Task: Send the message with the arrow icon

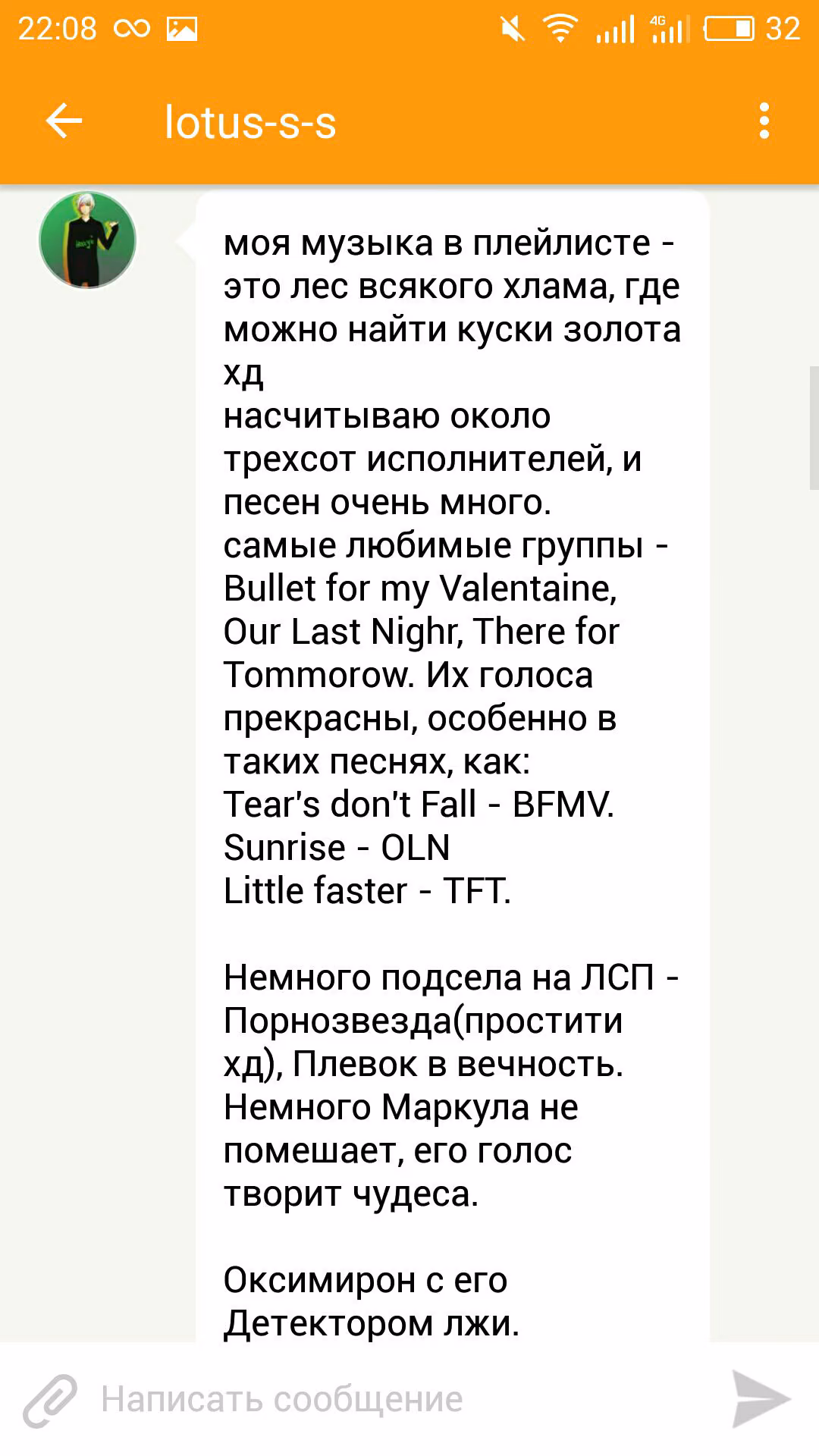Action: coord(761,1400)
